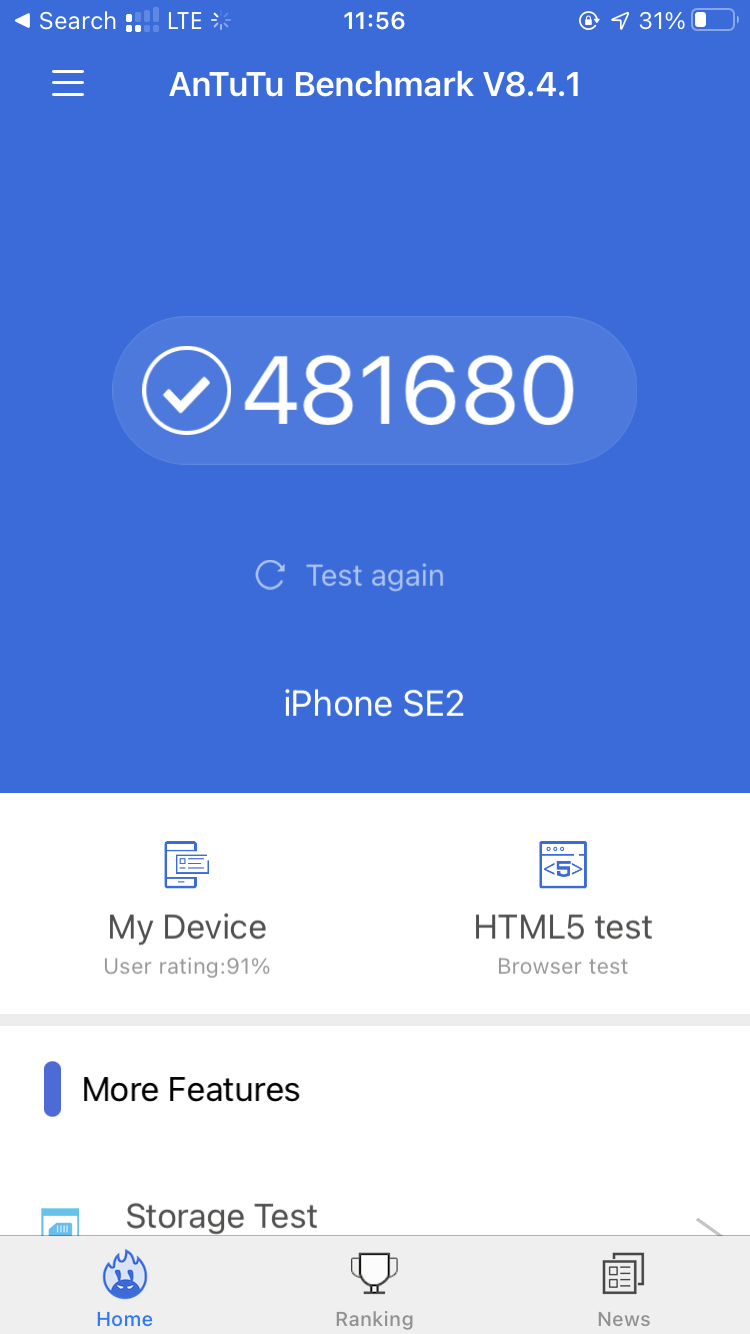Switch to the News tab
This screenshot has height=1334, width=750.
coord(623,1289)
